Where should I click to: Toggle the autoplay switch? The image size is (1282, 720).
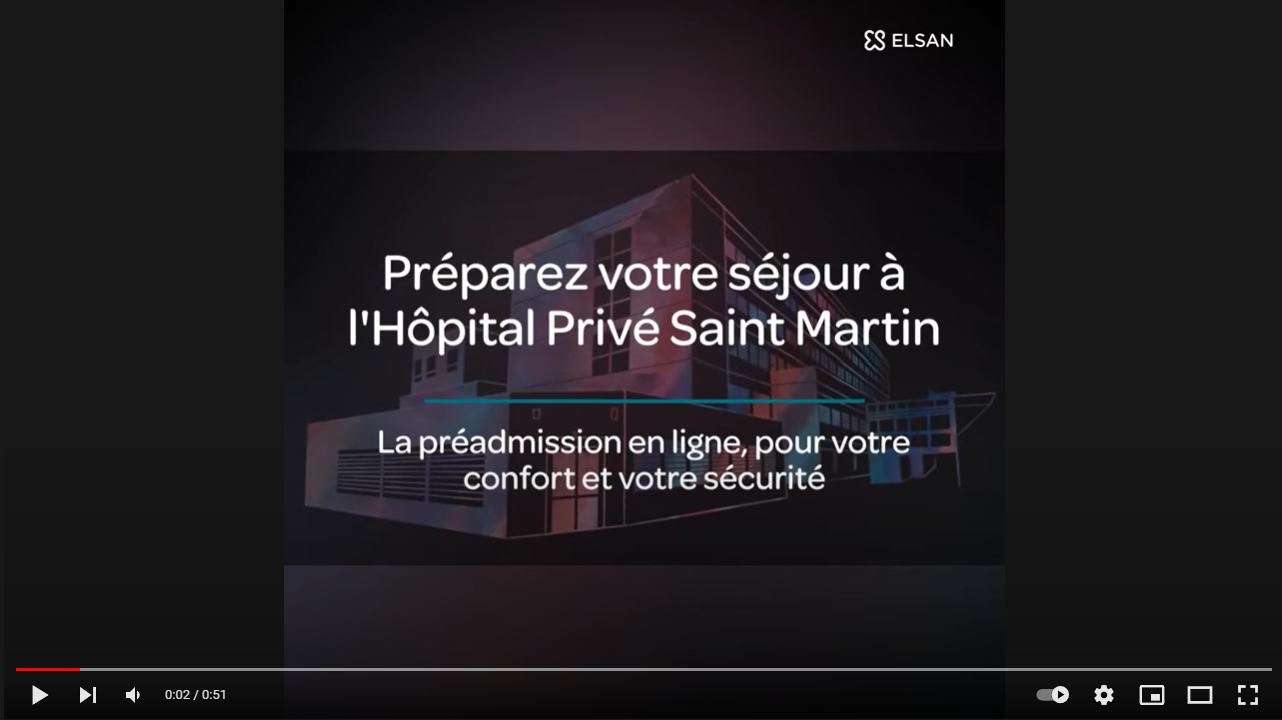[x=1052, y=695]
